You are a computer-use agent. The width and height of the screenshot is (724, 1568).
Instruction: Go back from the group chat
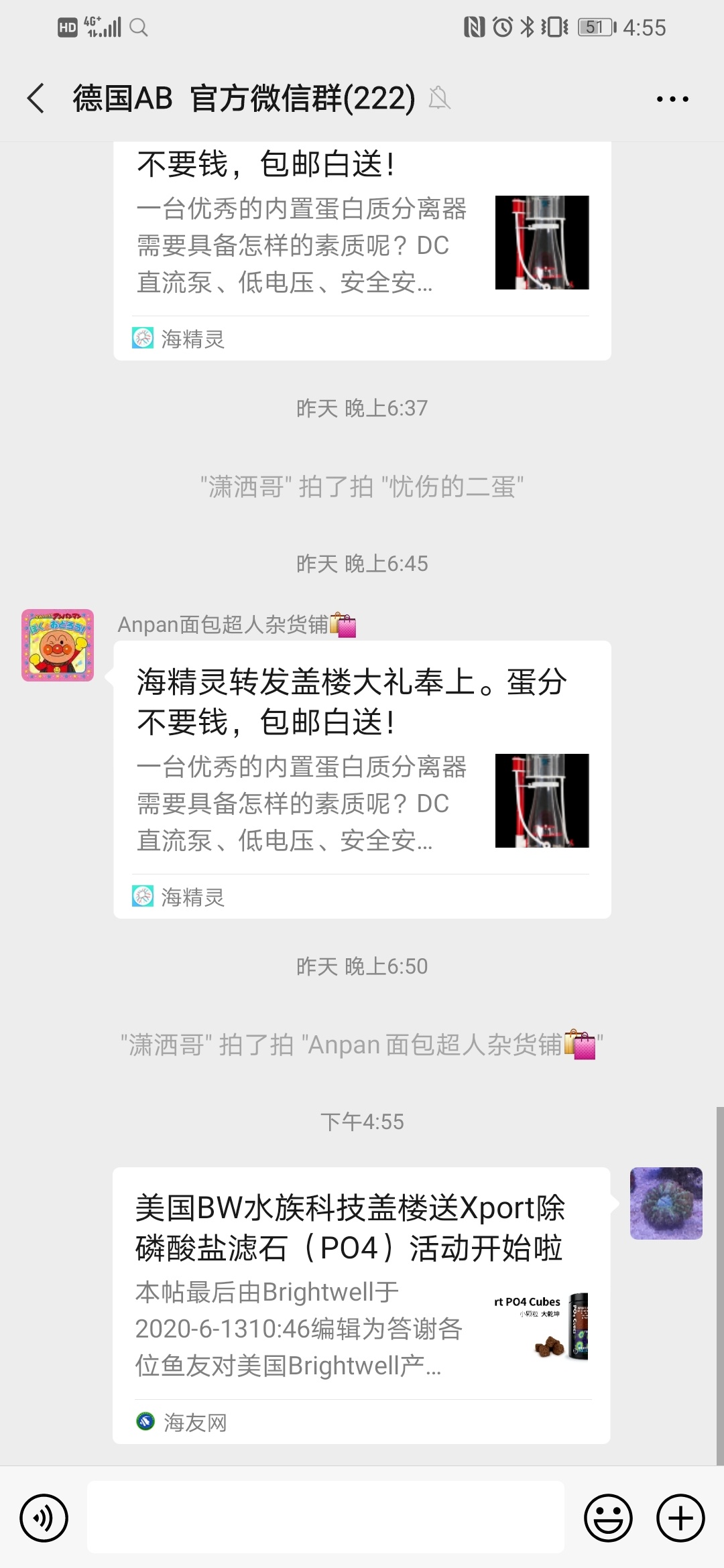click(36, 99)
